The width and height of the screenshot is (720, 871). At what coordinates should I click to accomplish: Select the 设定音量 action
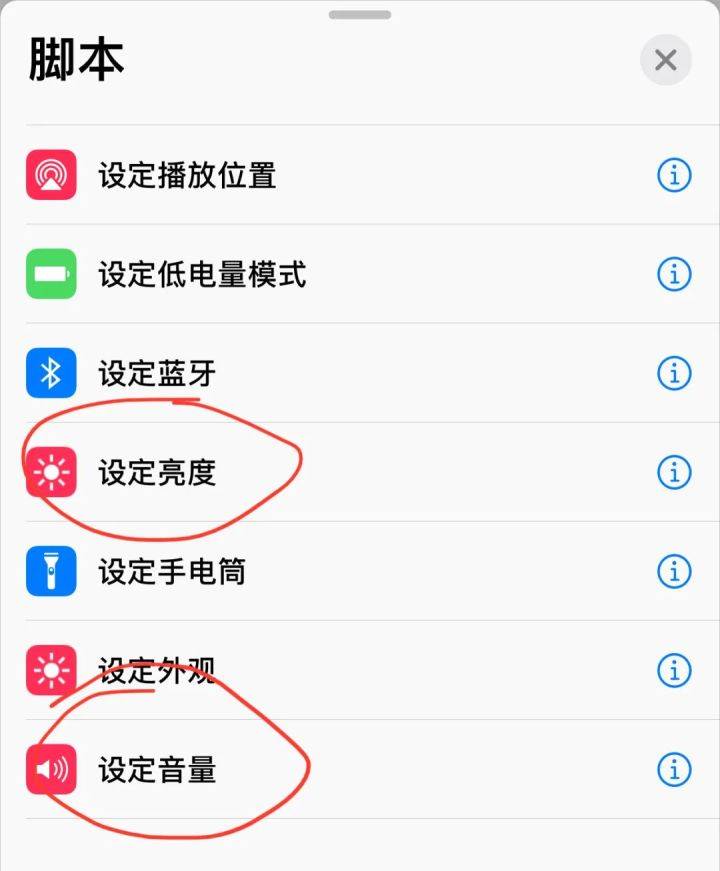(x=157, y=770)
